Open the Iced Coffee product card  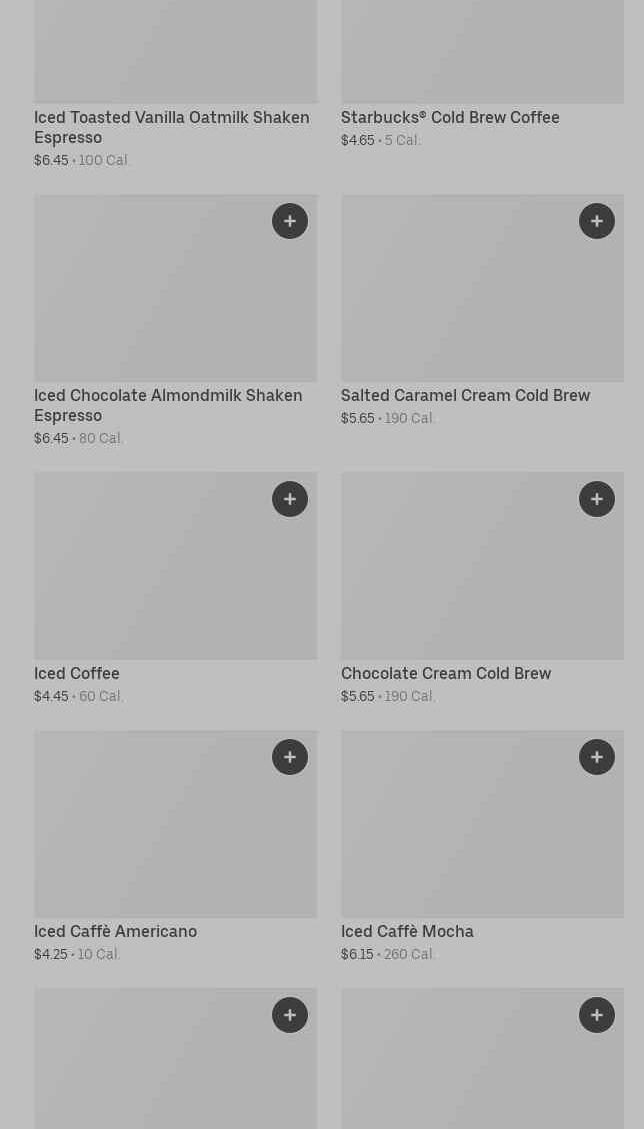[x=77, y=673]
